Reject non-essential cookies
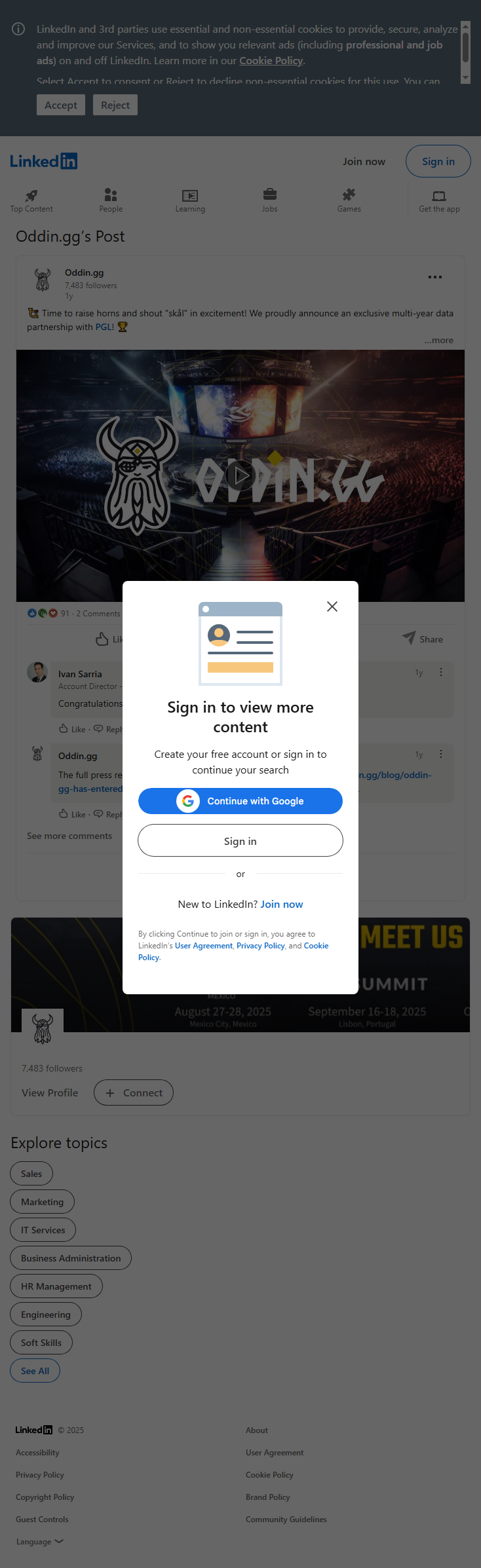Viewport: 481px width, 1568px height. click(x=115, y=105)
